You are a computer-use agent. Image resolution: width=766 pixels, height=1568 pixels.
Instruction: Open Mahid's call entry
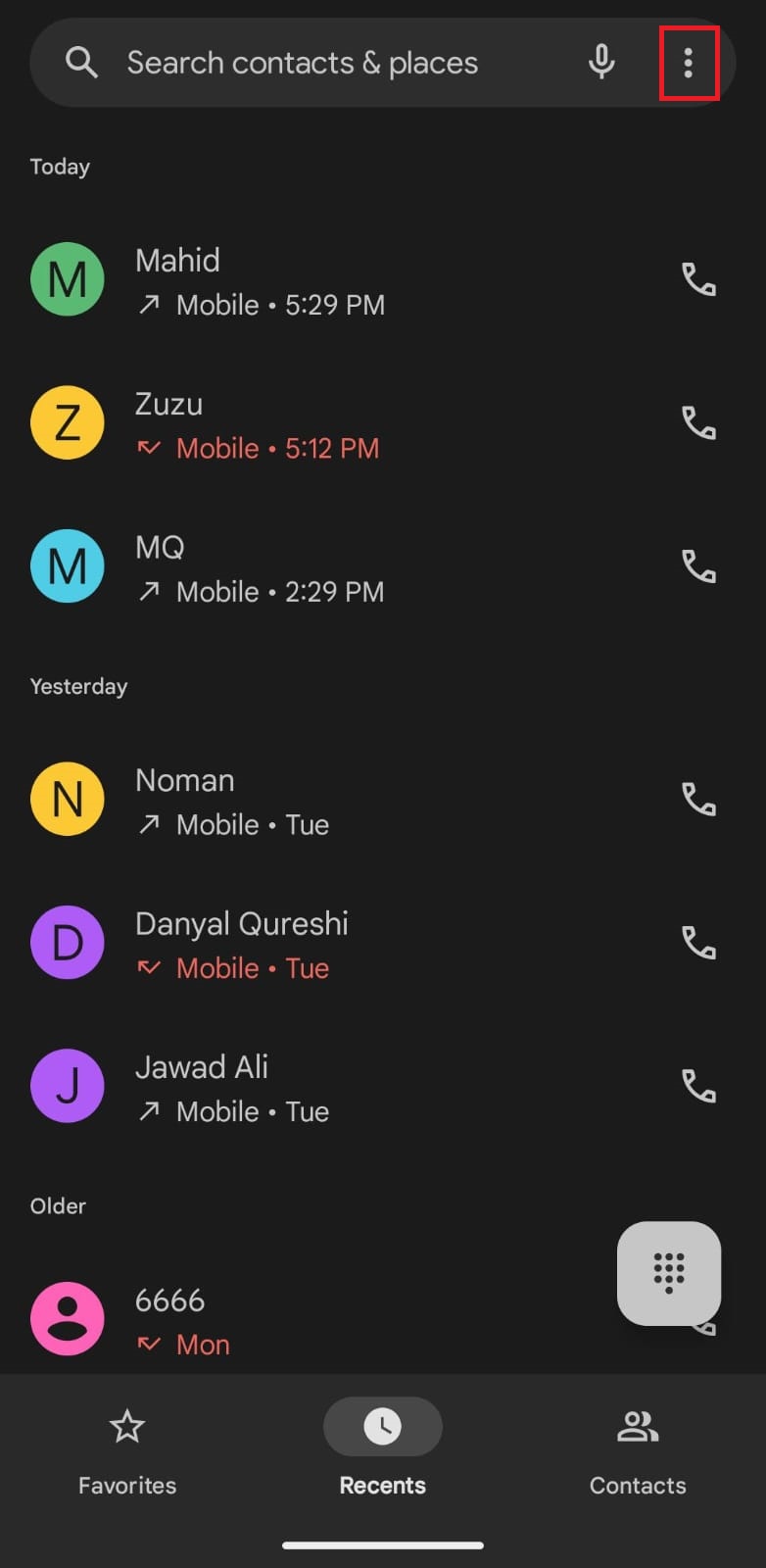(343, 280)
